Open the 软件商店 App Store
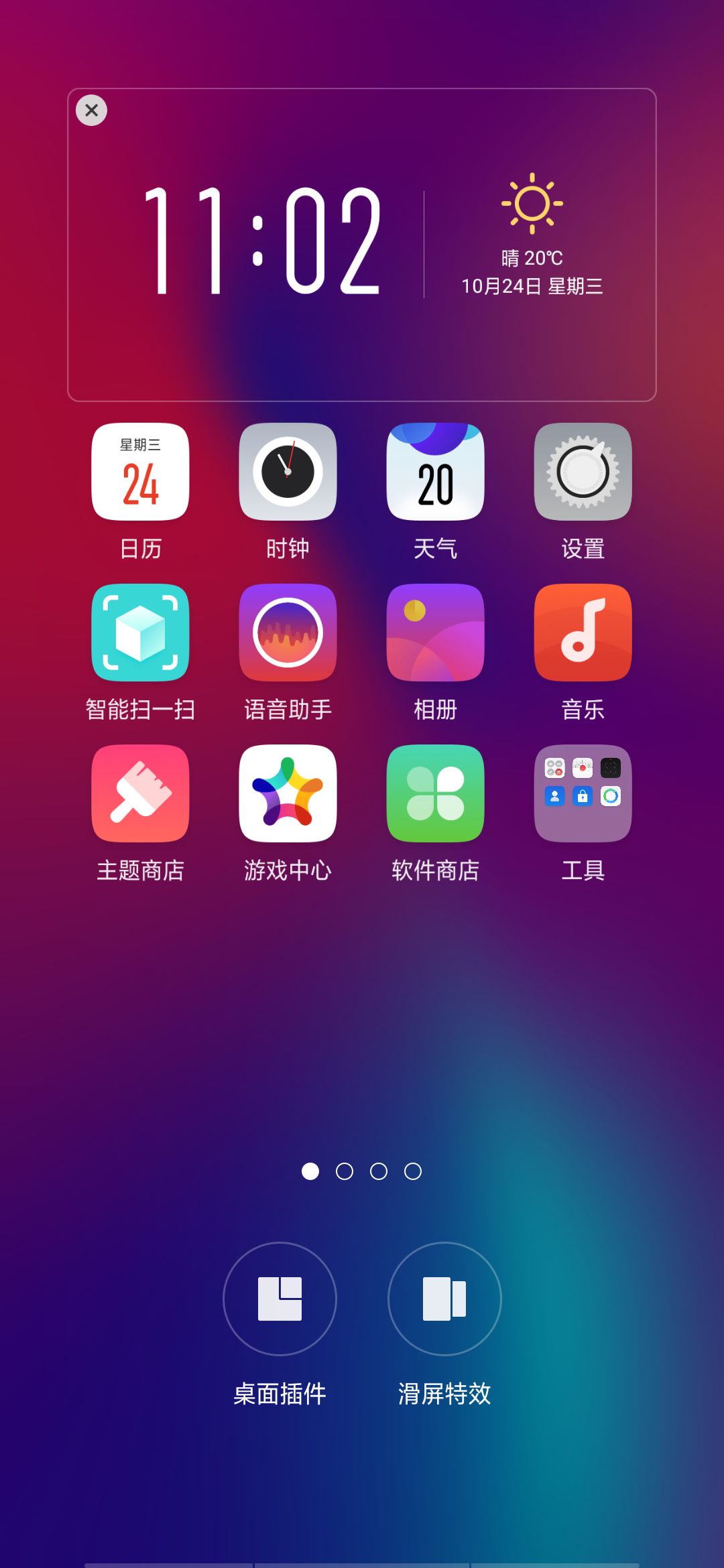The height and width of the screenshot is (1568, 724). click(434, 793)
